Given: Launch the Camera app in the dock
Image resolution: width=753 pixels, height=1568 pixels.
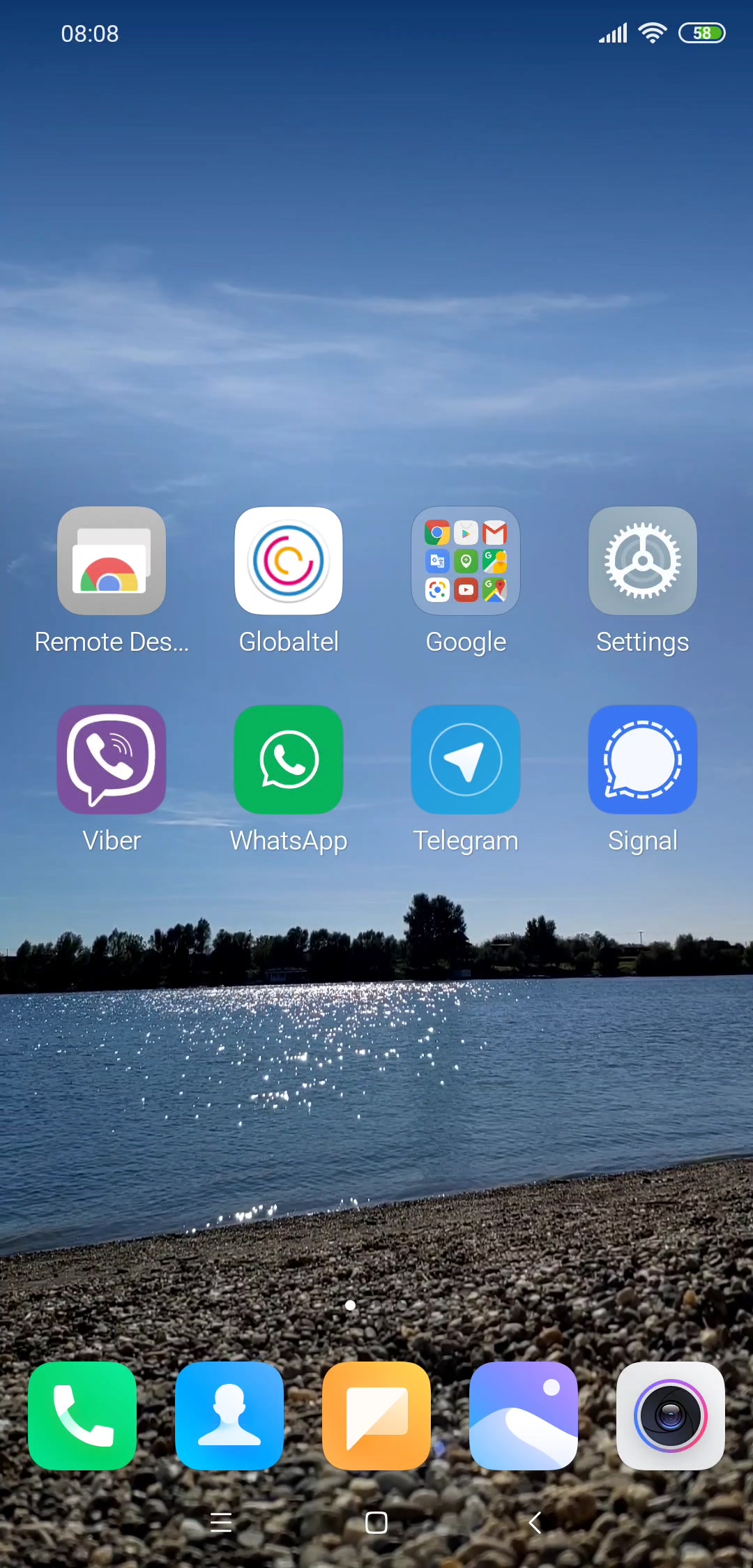Looking at the screenshot, I should 671,1416.
